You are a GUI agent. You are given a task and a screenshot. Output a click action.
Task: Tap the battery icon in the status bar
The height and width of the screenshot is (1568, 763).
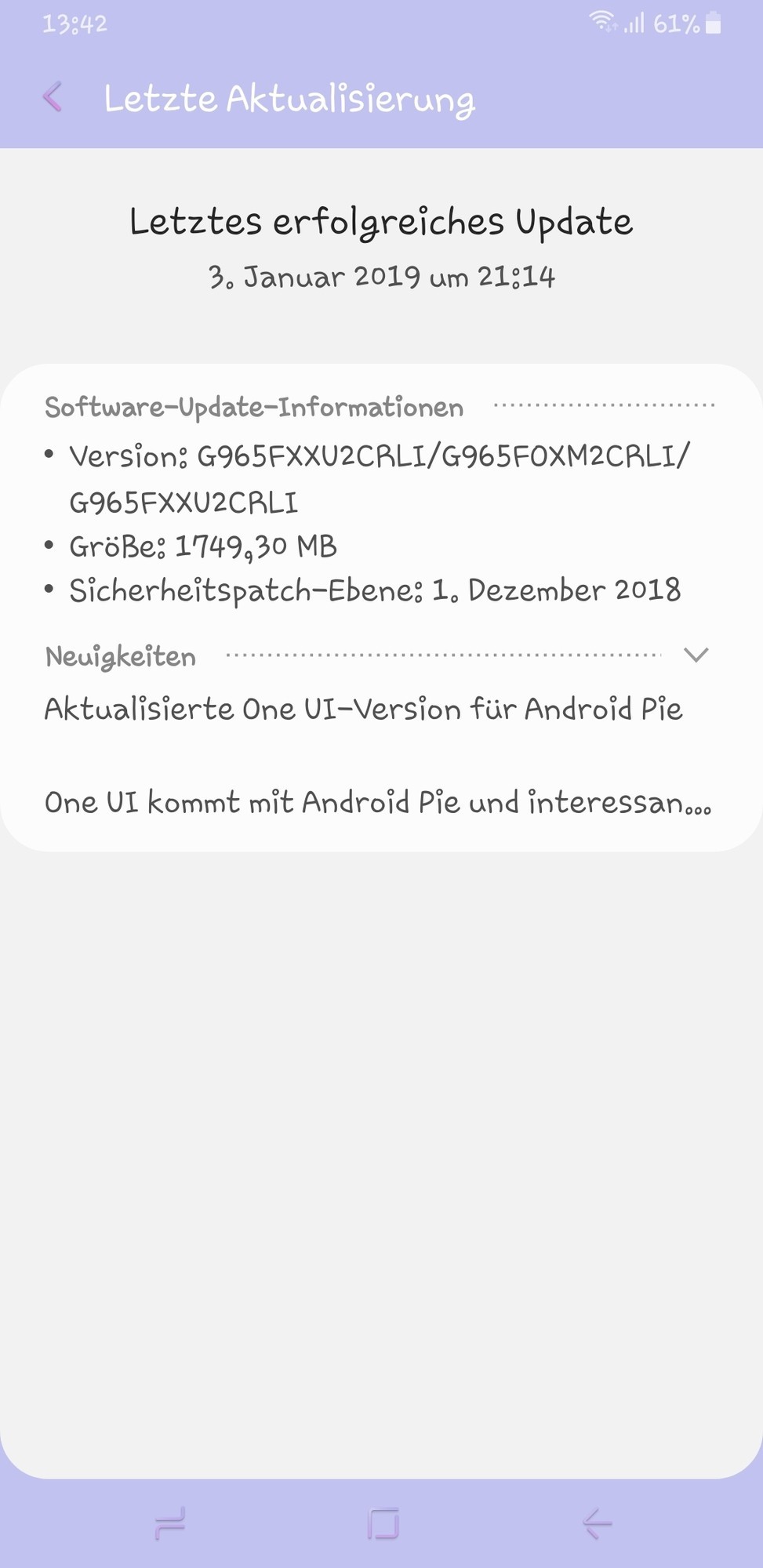[x=712, y=22]
